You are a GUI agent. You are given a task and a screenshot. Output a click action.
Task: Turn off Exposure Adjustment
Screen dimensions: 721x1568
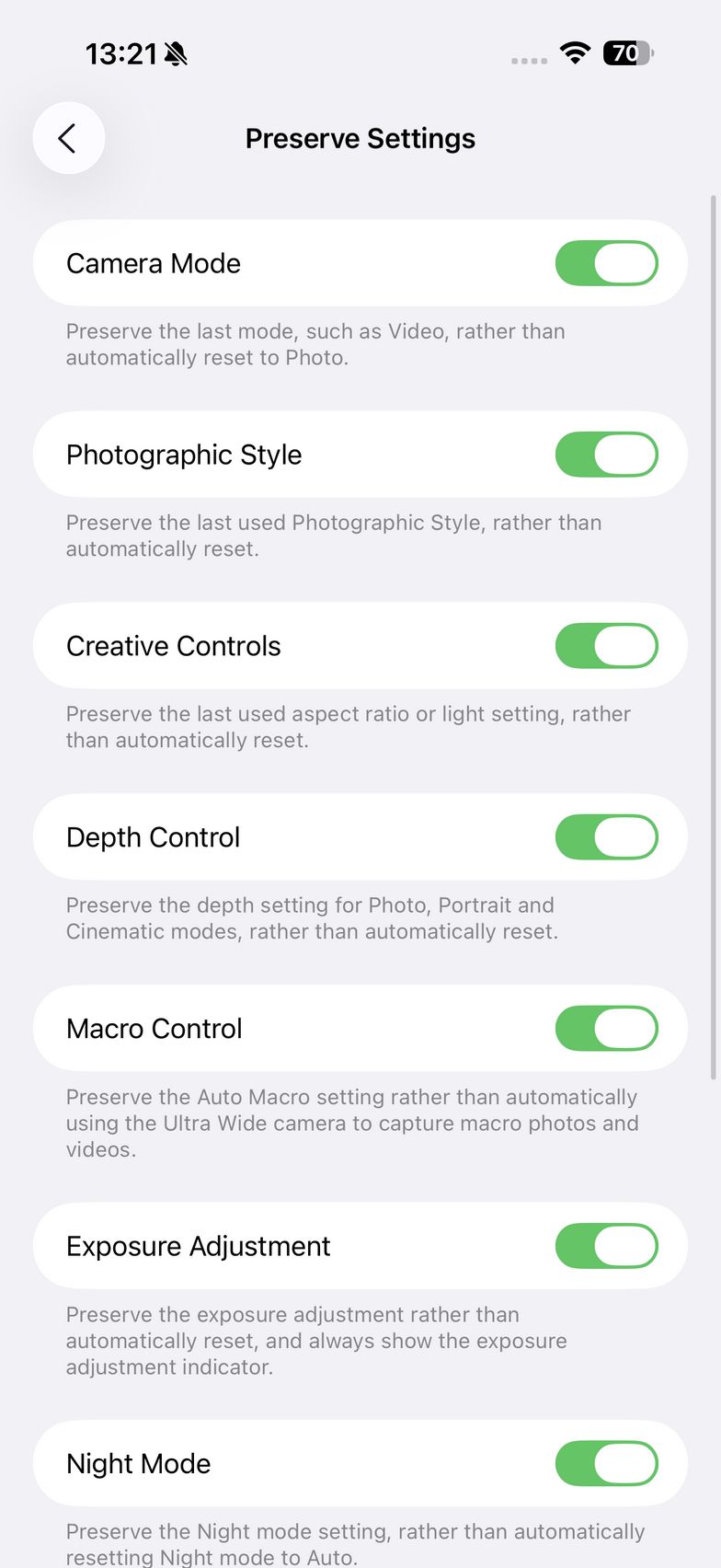[606, 1246]
